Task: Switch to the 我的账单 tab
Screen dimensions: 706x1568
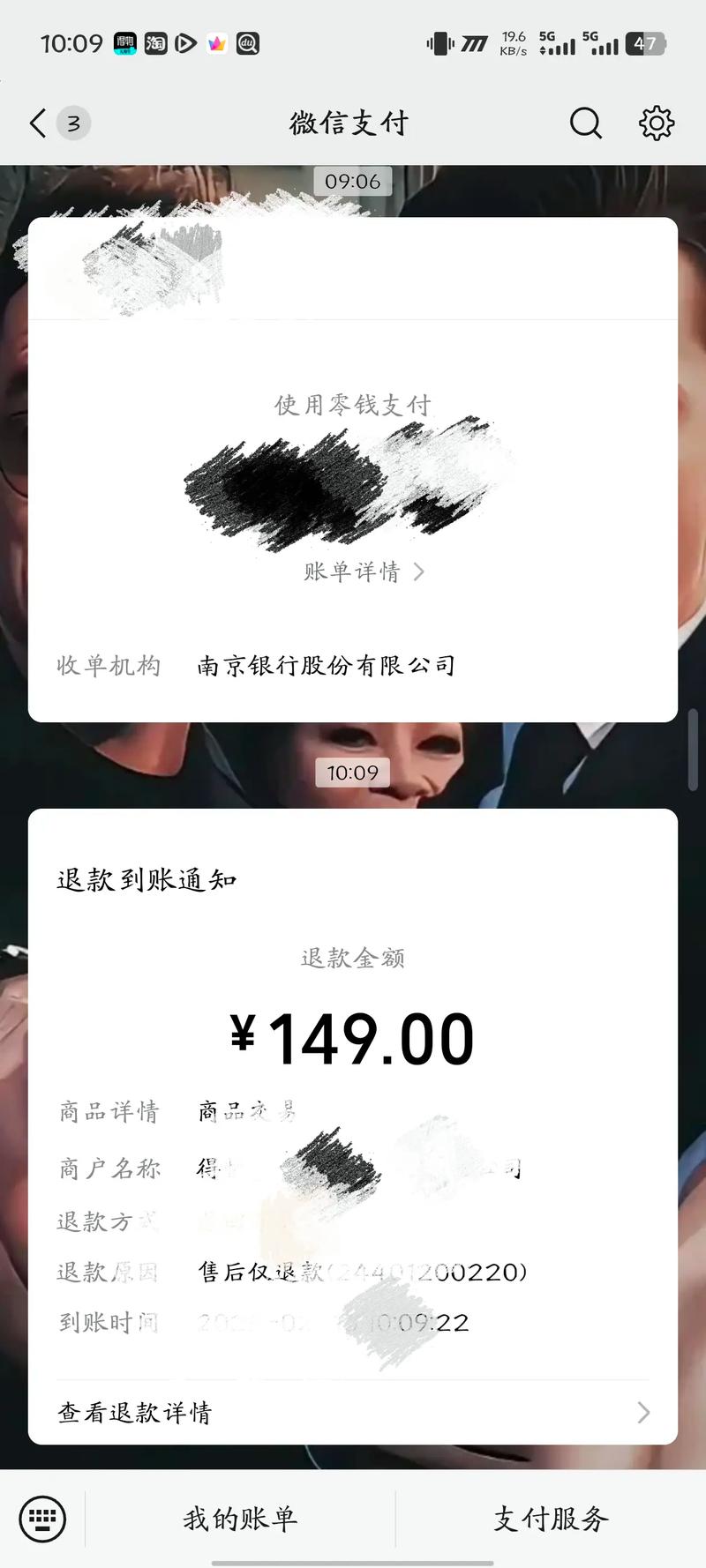Action: tap(238, 1519)
